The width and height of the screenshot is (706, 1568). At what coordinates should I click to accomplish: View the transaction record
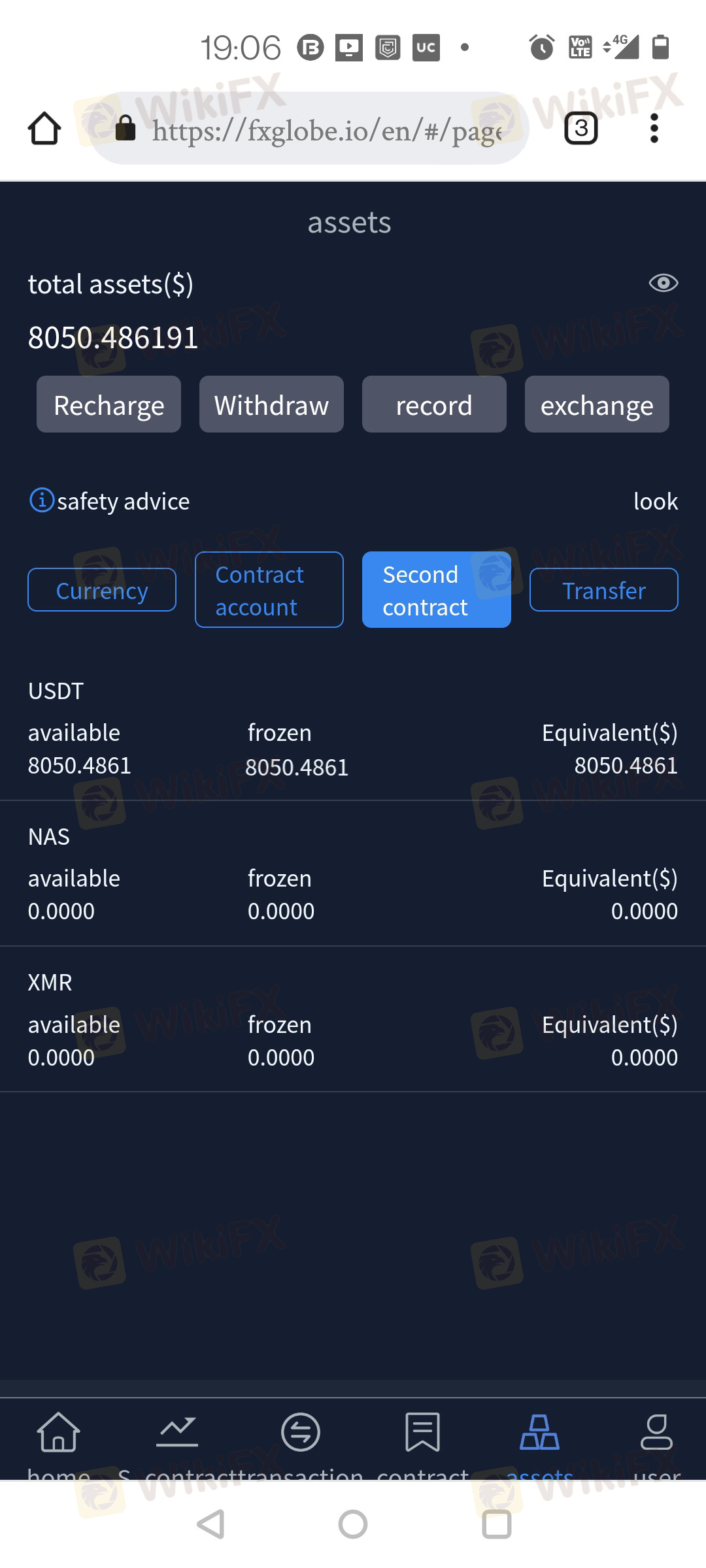434,404
